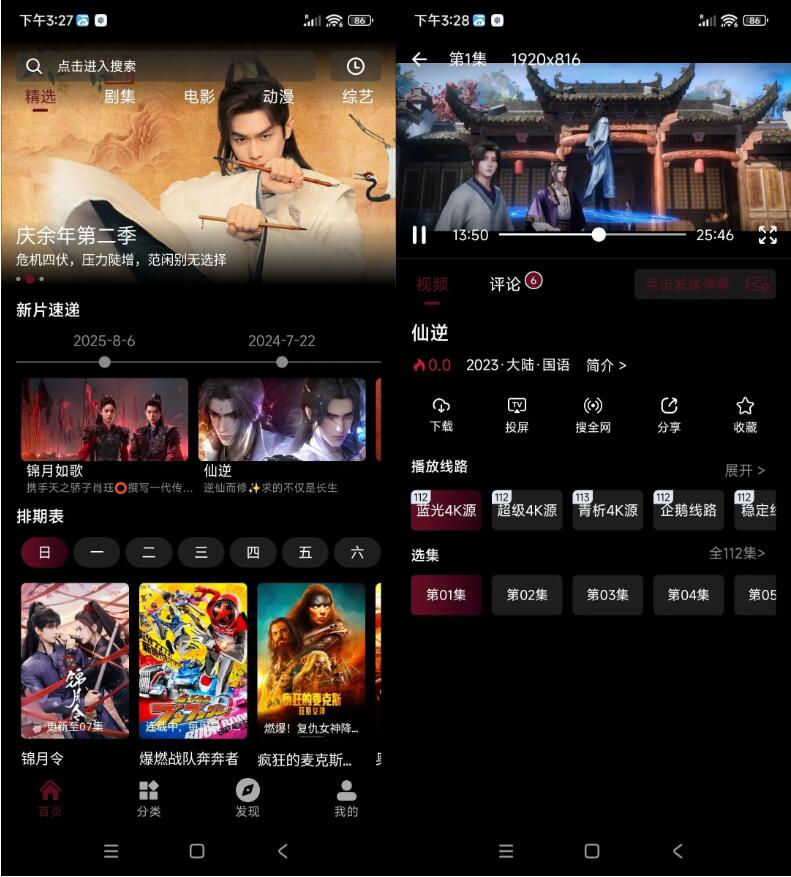Tap the 收藏 favorite star icon
This screenshot has height=877, width=791.
click(744, 413)
